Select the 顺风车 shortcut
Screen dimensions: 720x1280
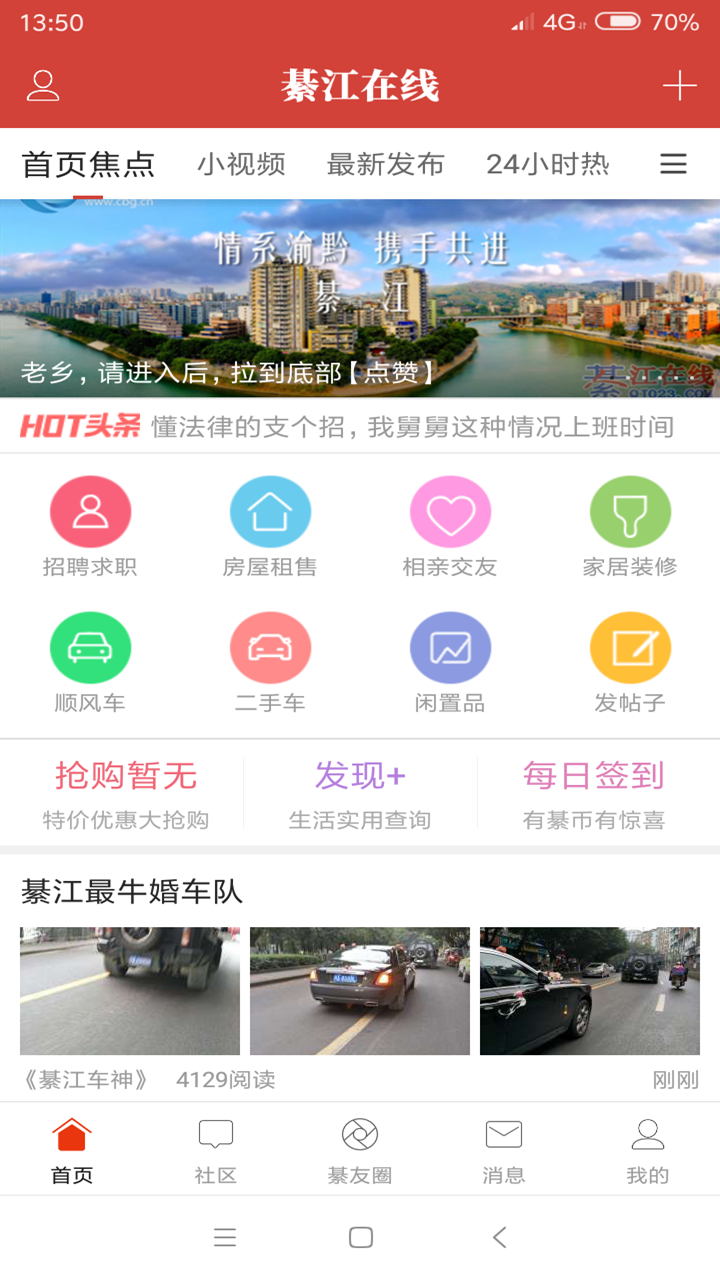click(x=90, y=663)
